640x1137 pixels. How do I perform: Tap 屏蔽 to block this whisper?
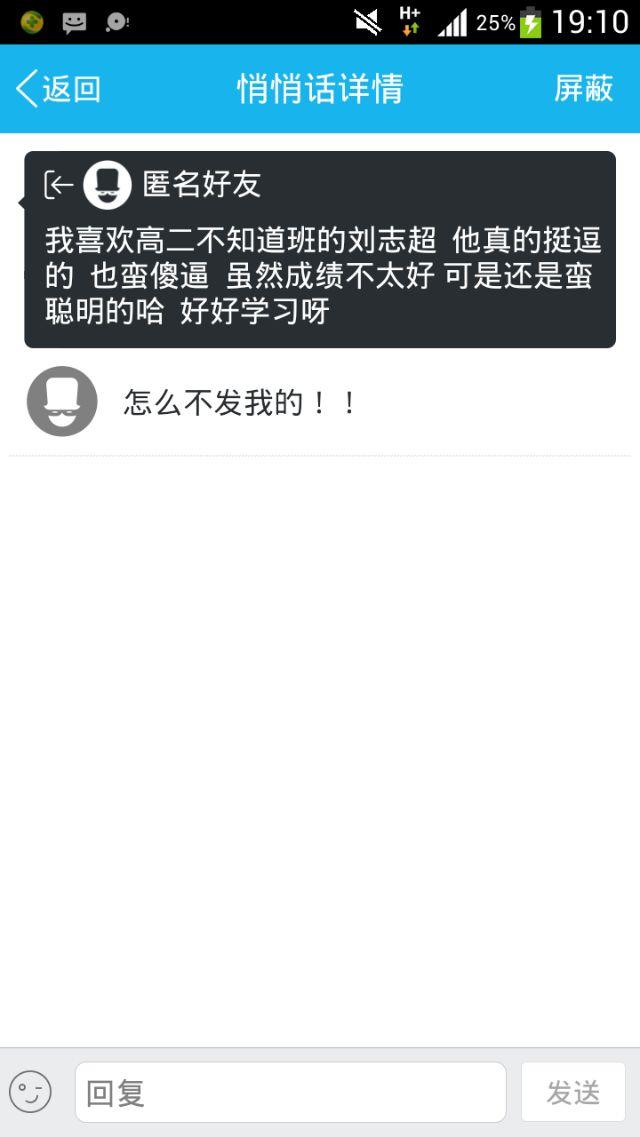[583, 89]
